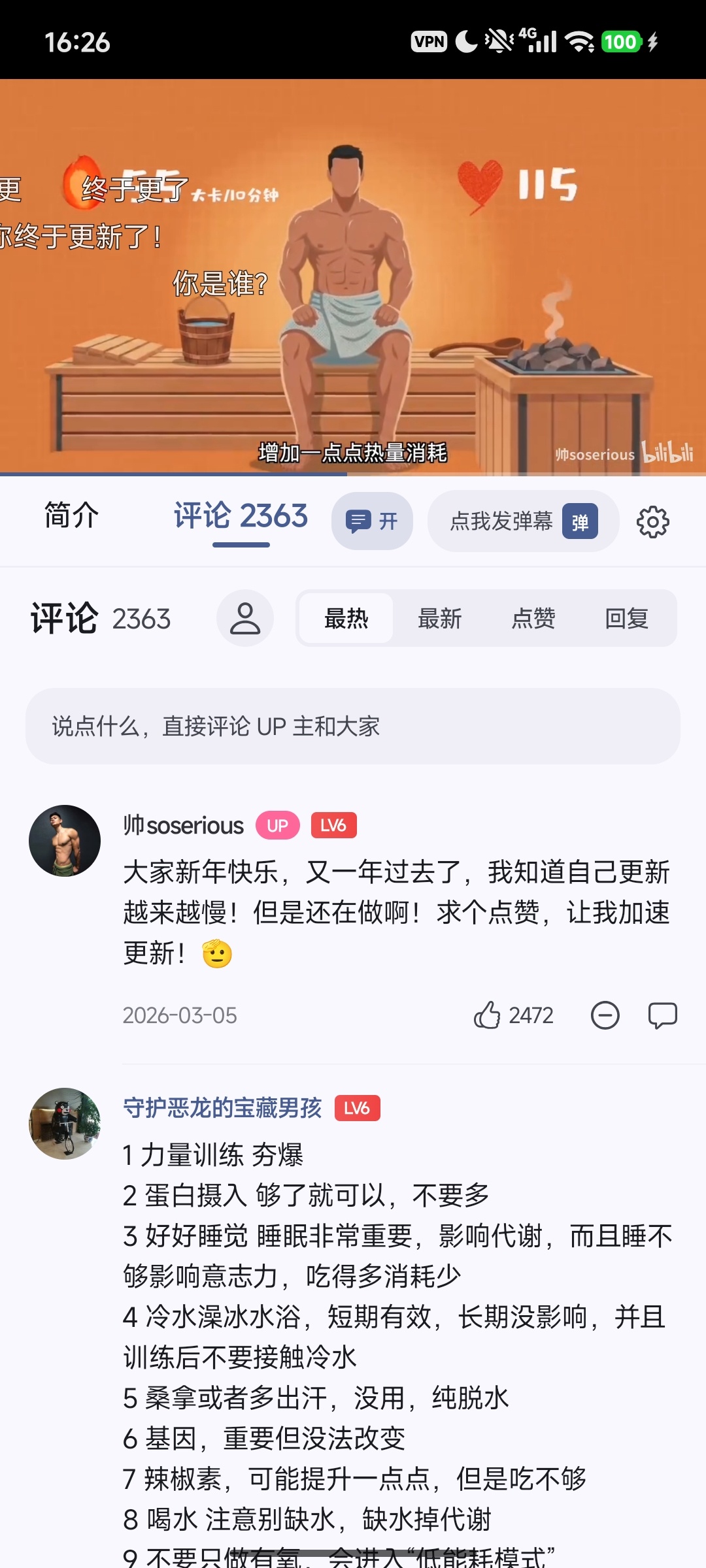
Task: Dislike 帅soserious's comment
Action: coord(605,1015)
